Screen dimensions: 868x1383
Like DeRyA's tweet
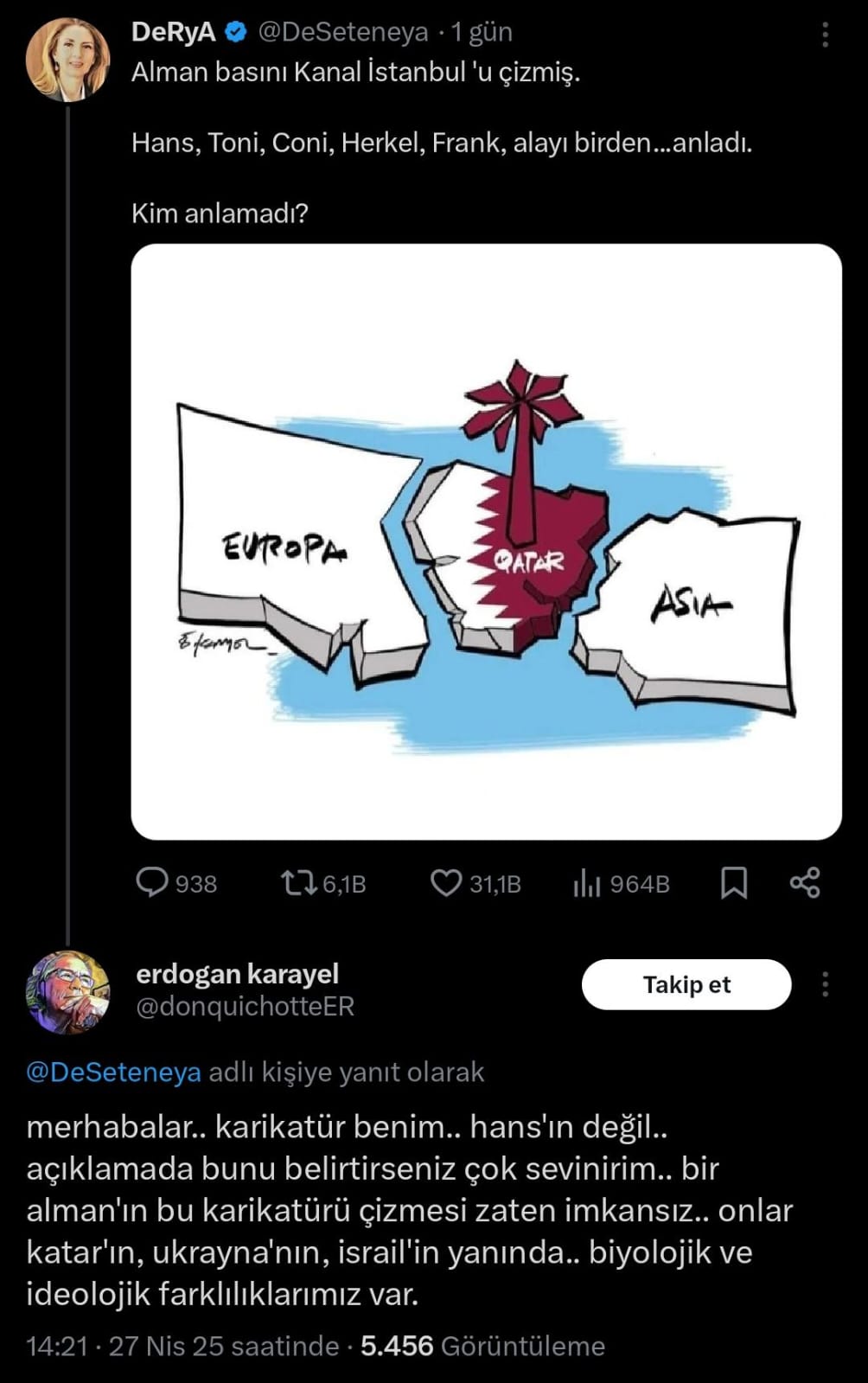click(446, 883)
